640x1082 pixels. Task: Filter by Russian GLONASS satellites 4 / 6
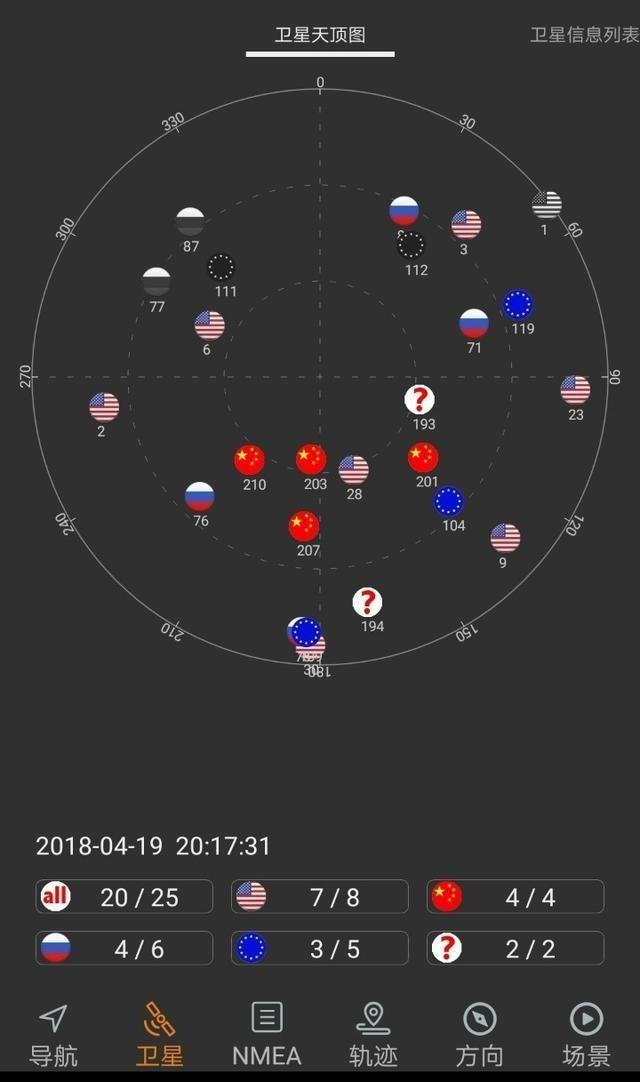coord(124,948)
